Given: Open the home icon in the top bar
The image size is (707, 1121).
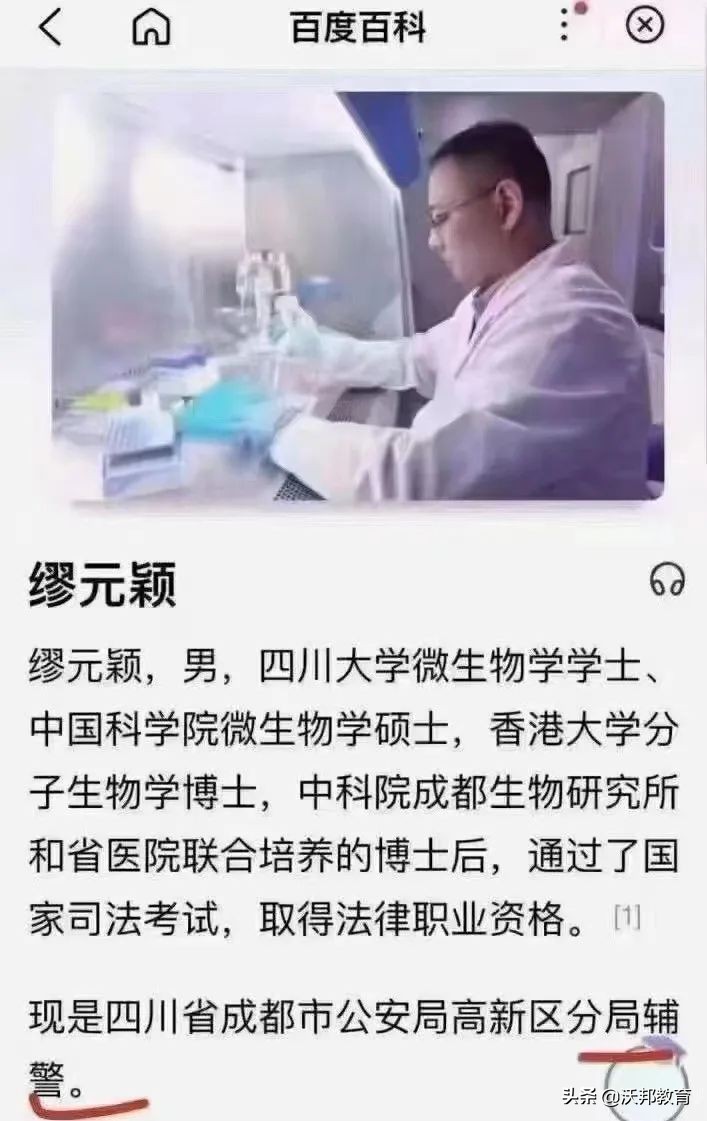Looking at the screenshot, I should pos(151,28).
